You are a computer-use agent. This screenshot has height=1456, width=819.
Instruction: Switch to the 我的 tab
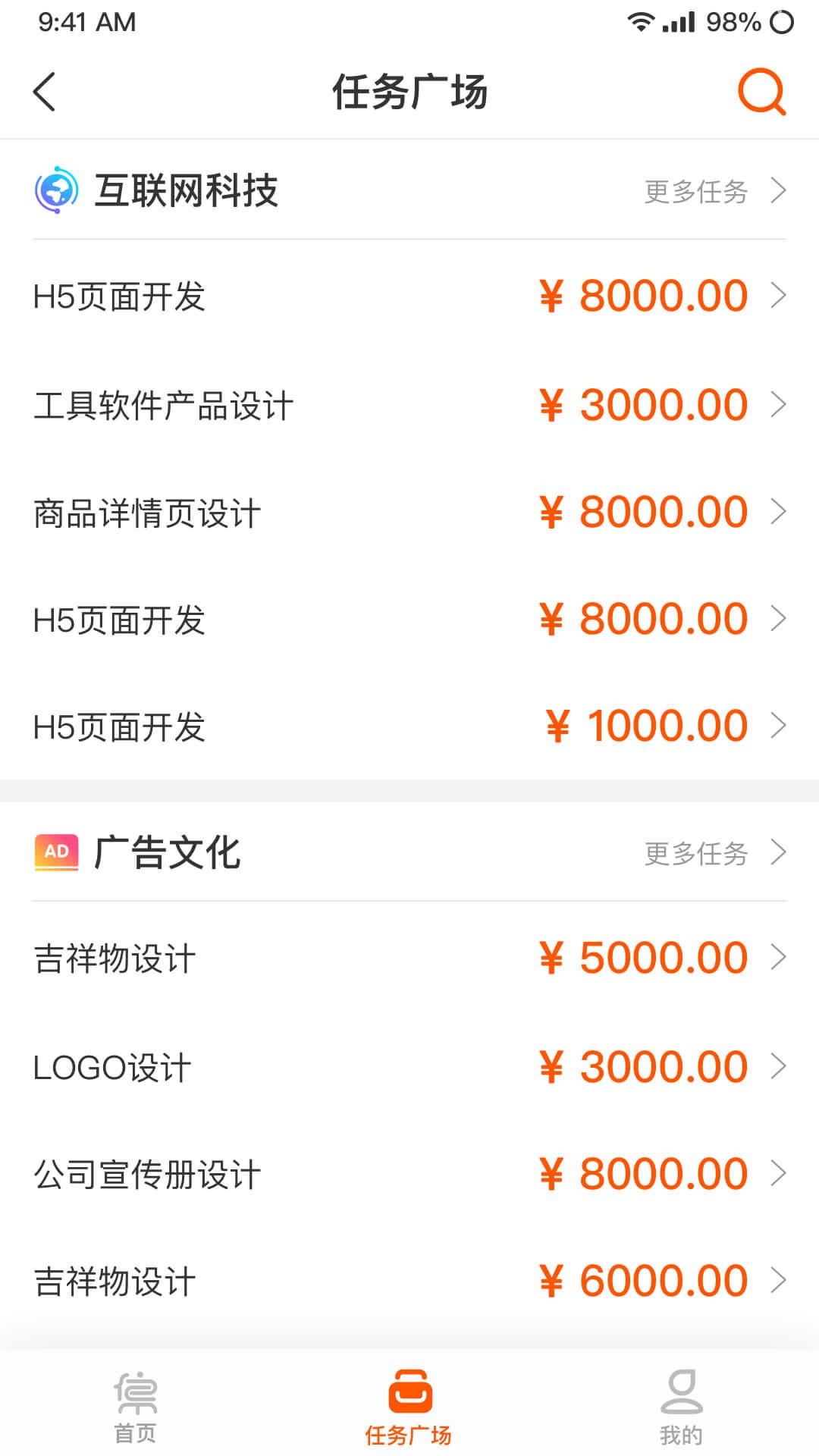(681, 1408)
